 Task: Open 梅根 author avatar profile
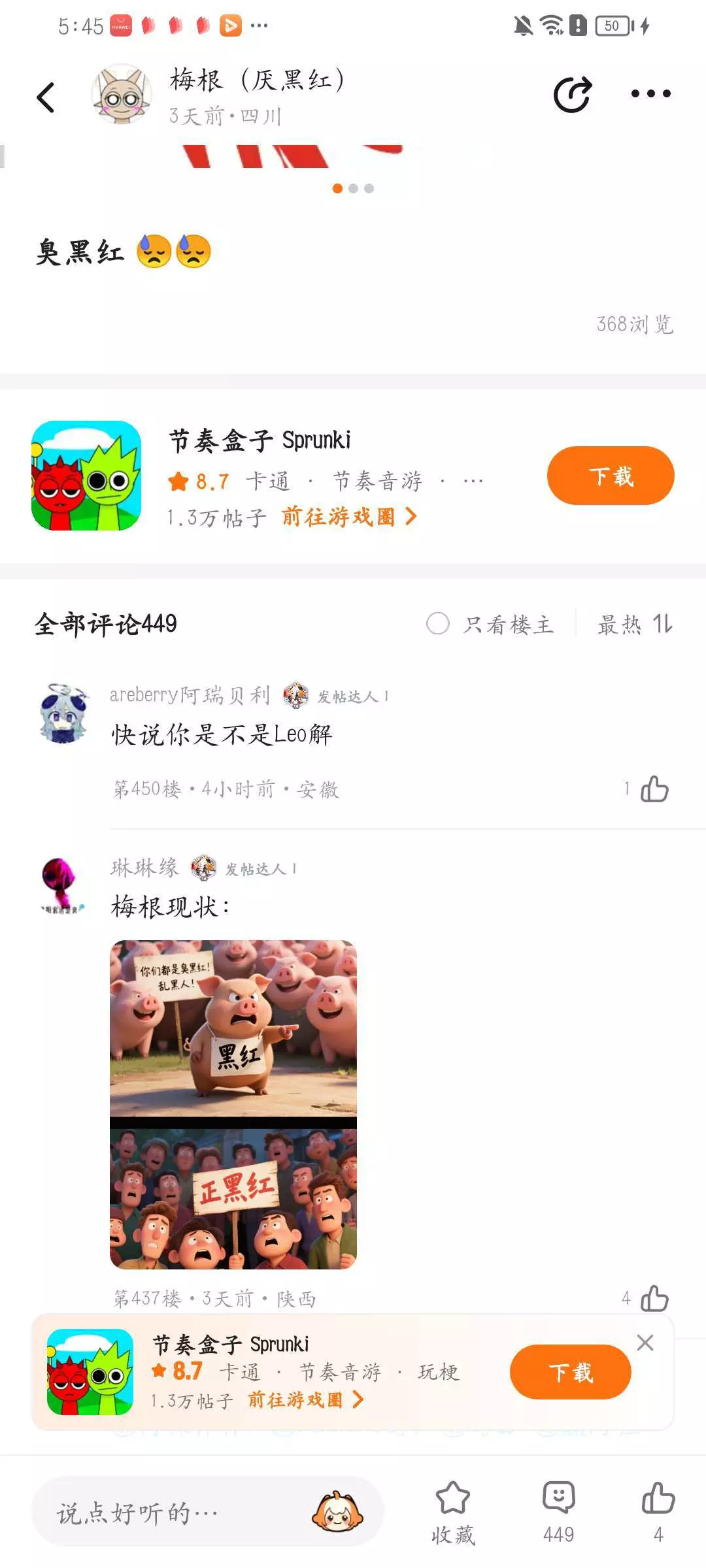coord(122,95)
